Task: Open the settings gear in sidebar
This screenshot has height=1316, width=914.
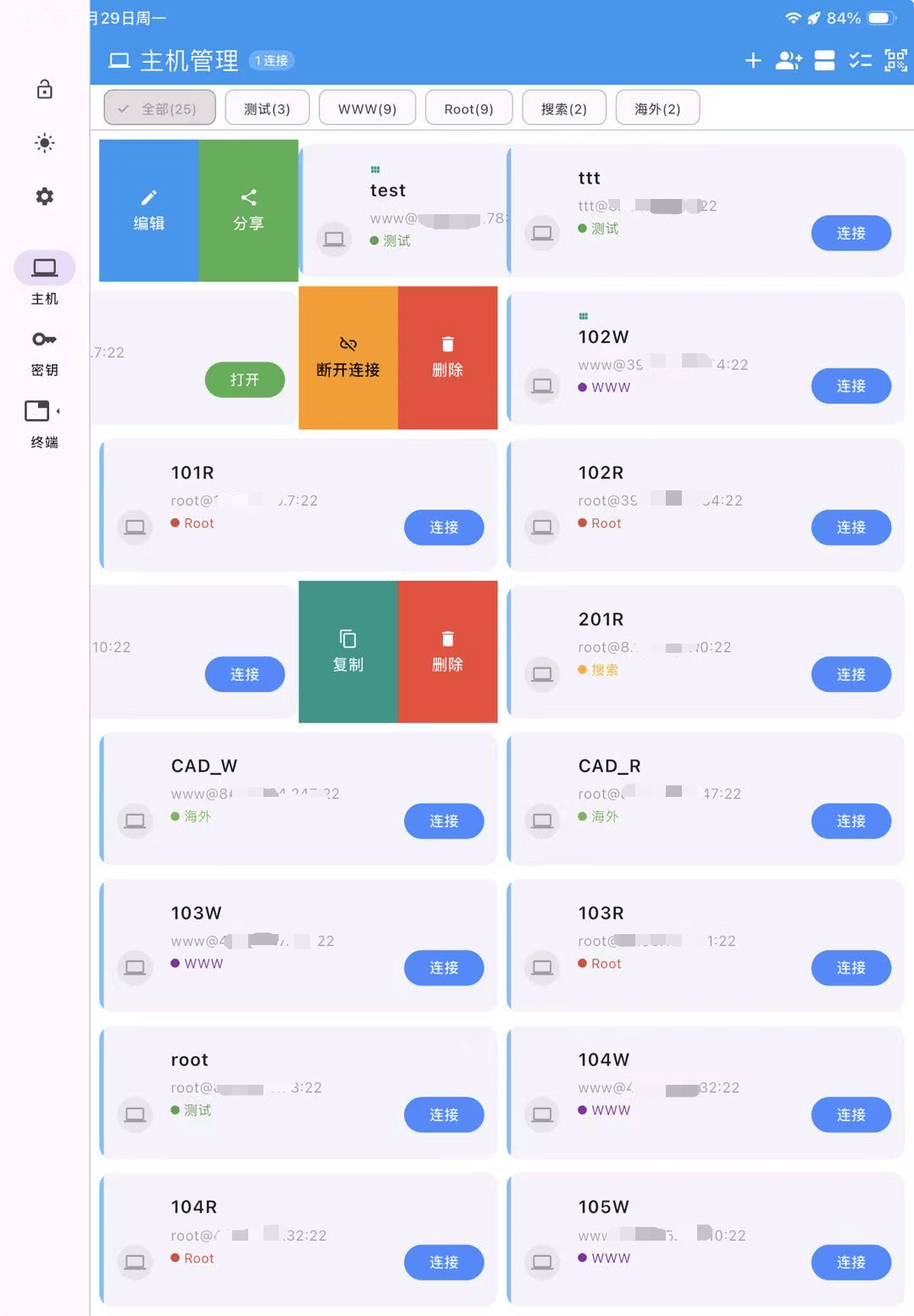Action: (45, 196)
